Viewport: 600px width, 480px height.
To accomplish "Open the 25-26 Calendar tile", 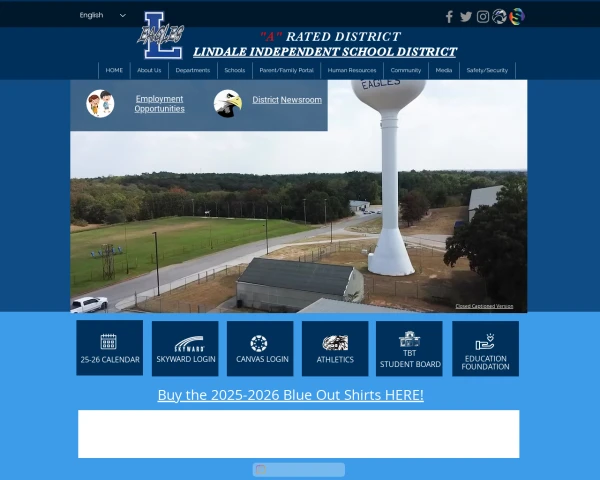I will tap(110, 348).
